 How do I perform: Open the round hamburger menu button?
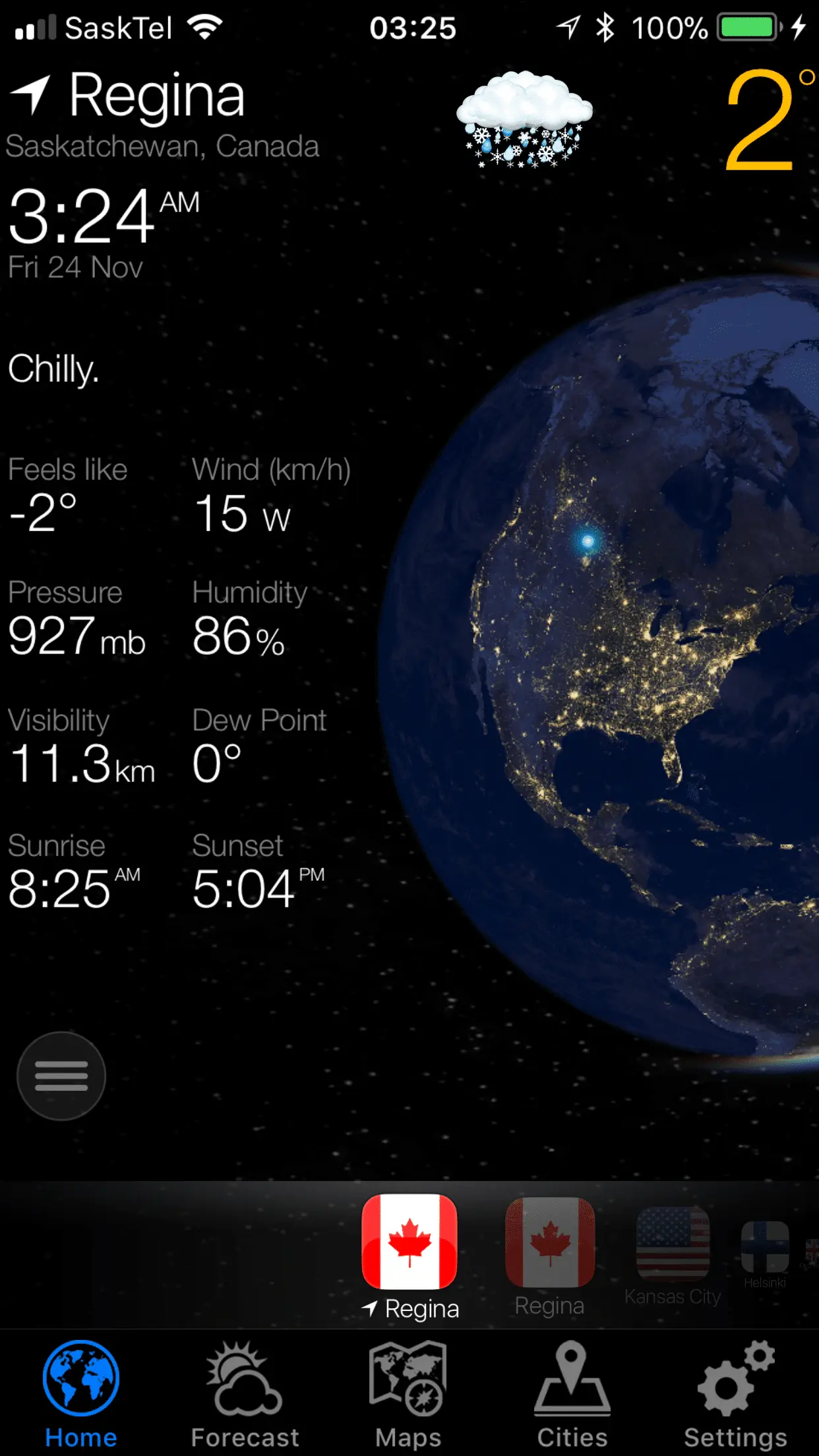pos(61,1076)
